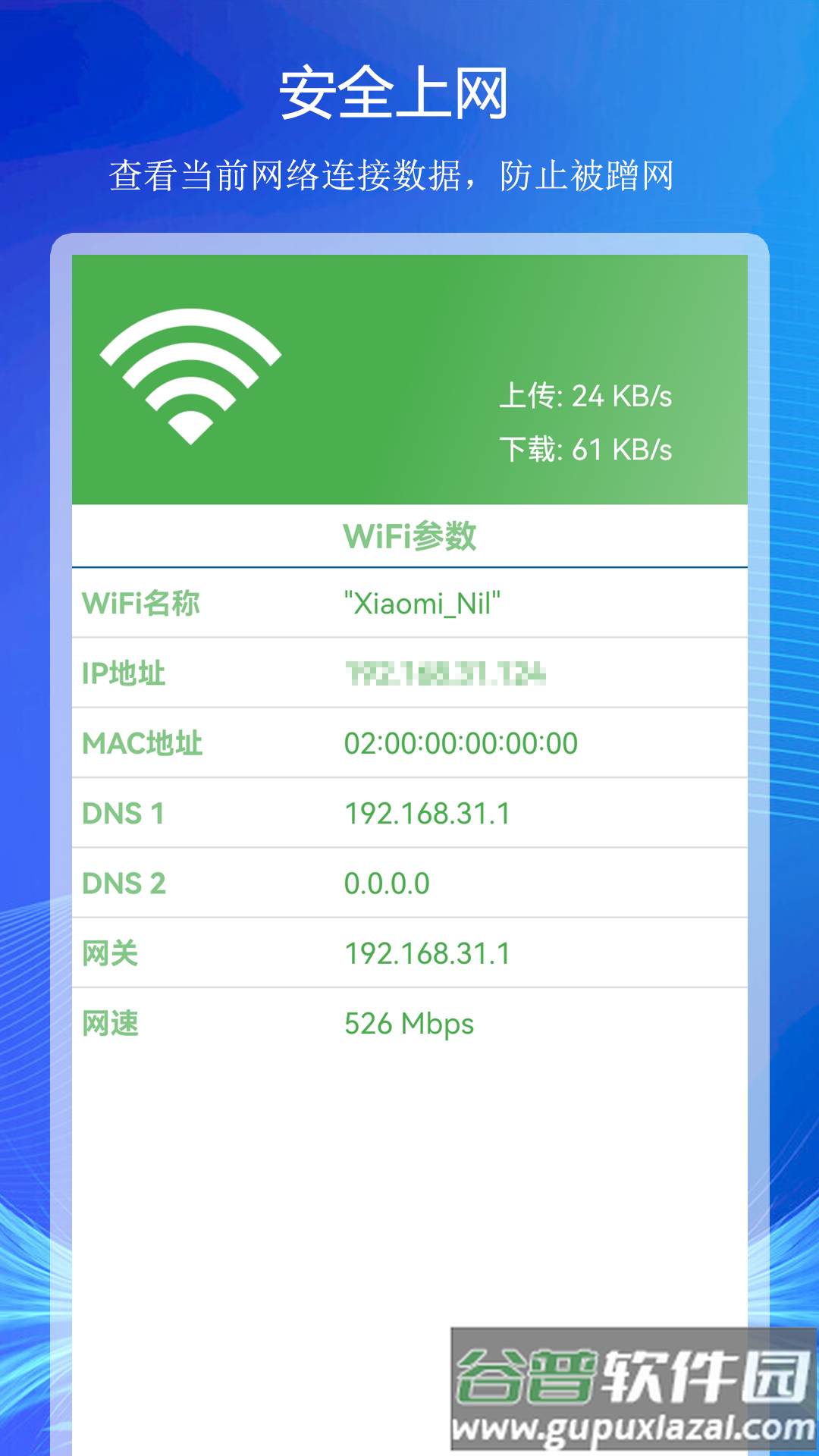Open the 查看当前网络连接数据 subtitle

(x=408, y=174)
